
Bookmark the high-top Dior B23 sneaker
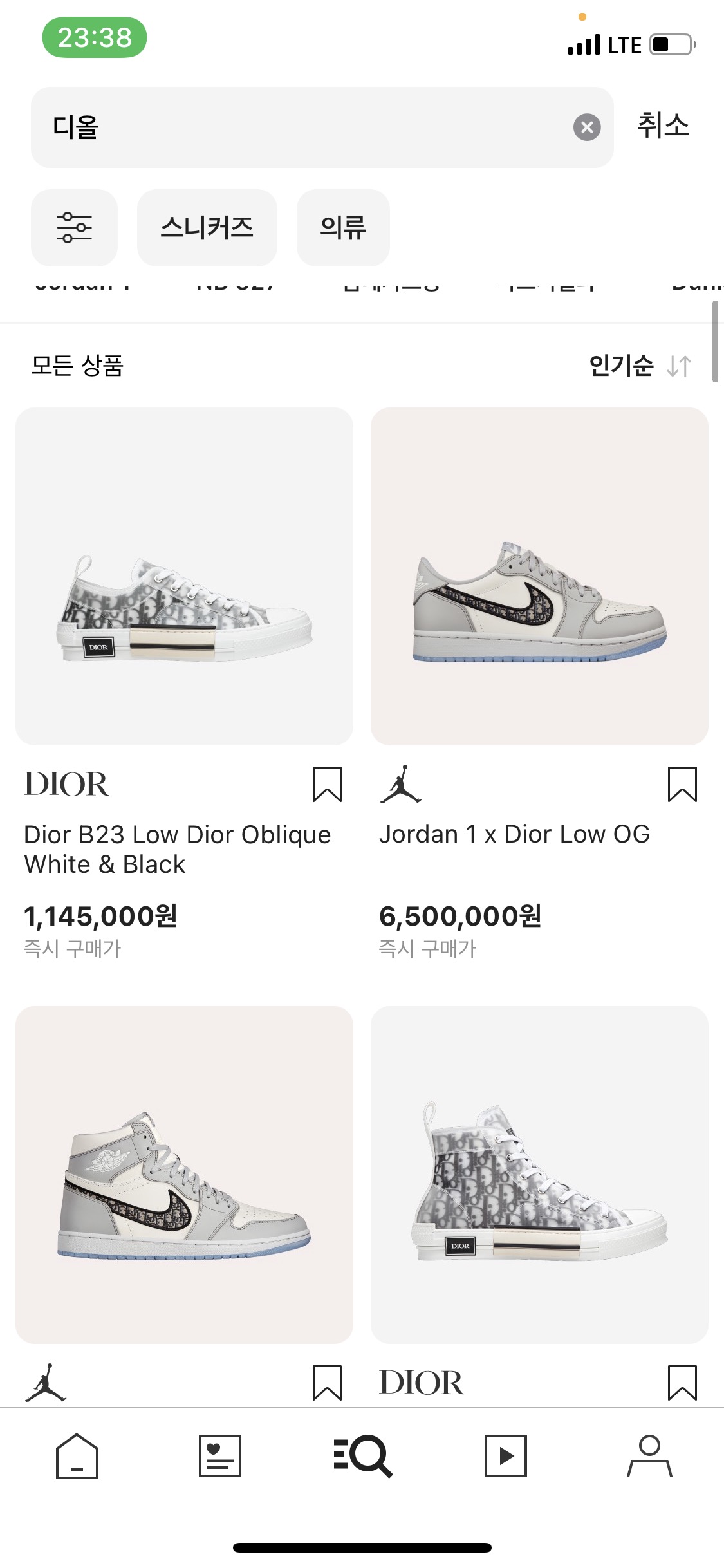pos(682,1383)
